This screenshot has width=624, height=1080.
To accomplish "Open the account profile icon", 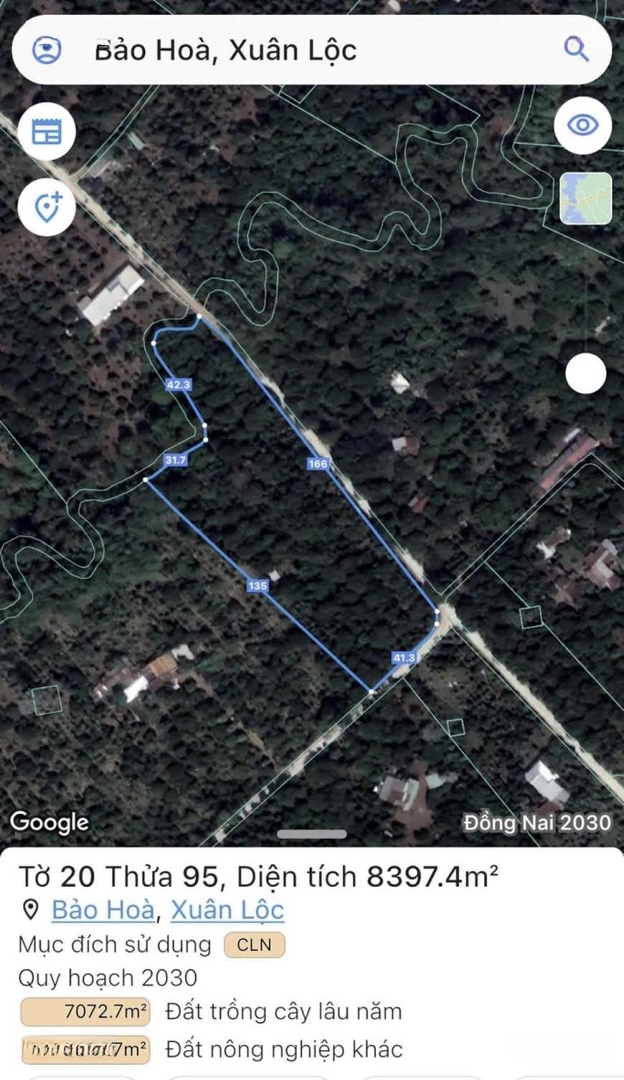I will click(47, 49).
